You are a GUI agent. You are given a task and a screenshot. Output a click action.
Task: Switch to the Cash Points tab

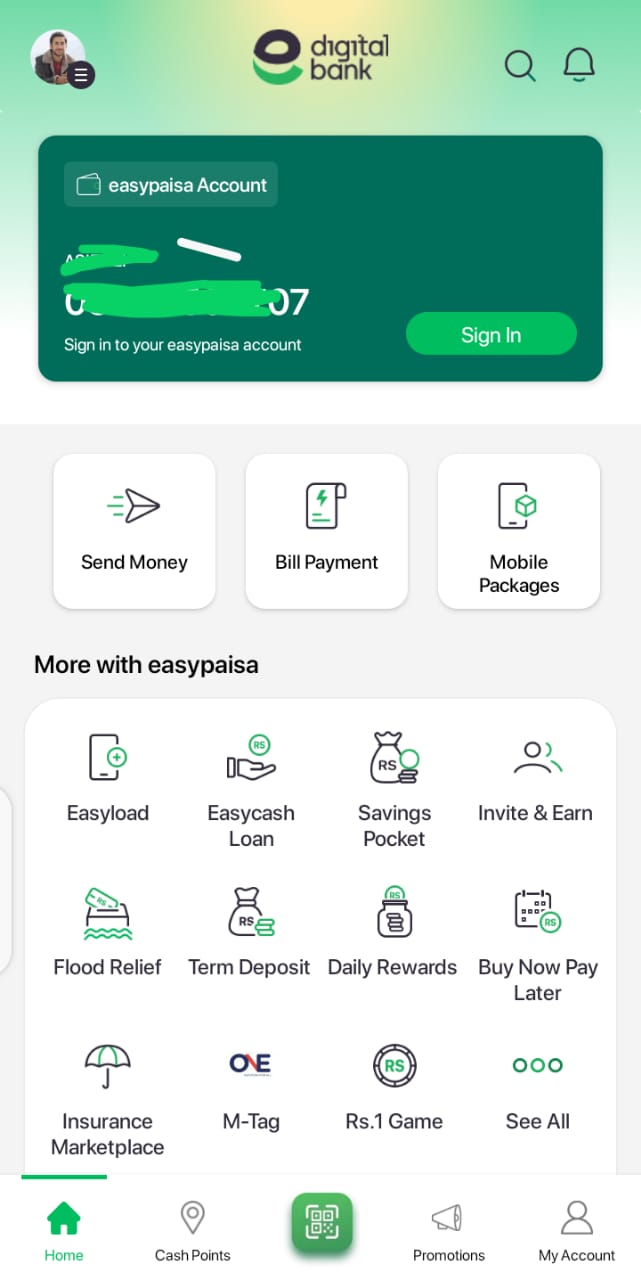point(192,1232)
